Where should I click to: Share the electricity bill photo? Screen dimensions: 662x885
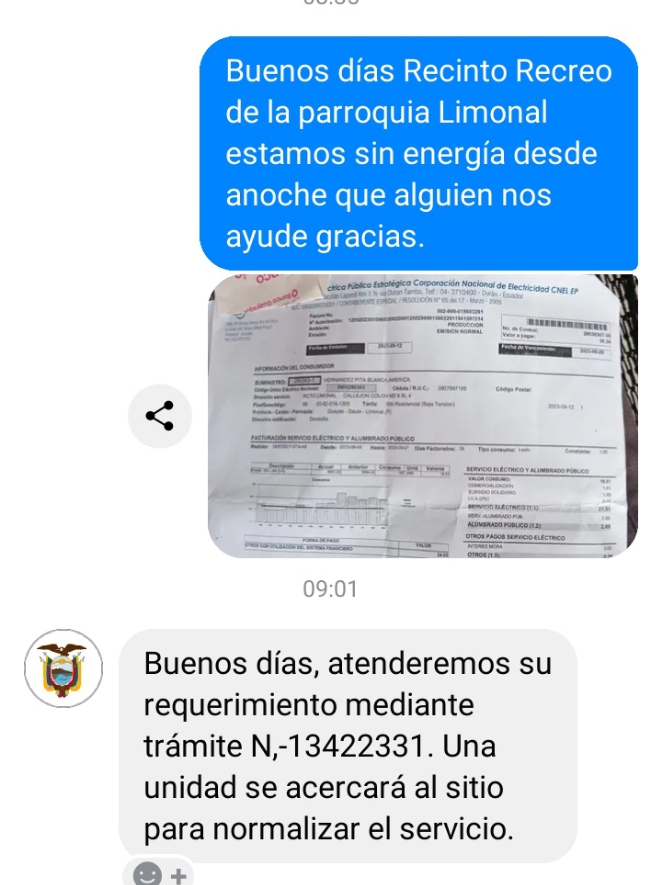(161, 416)
